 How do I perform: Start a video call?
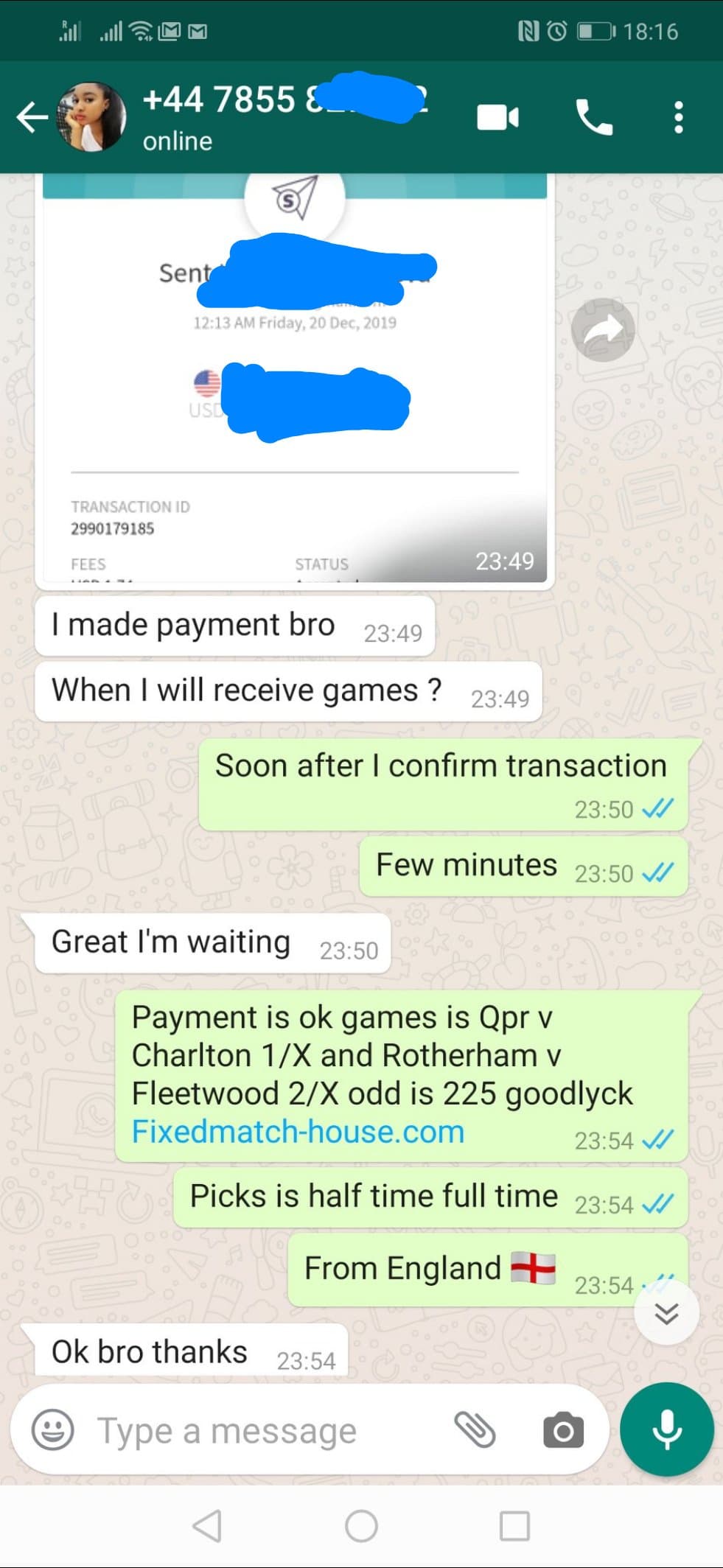[497, 117]
